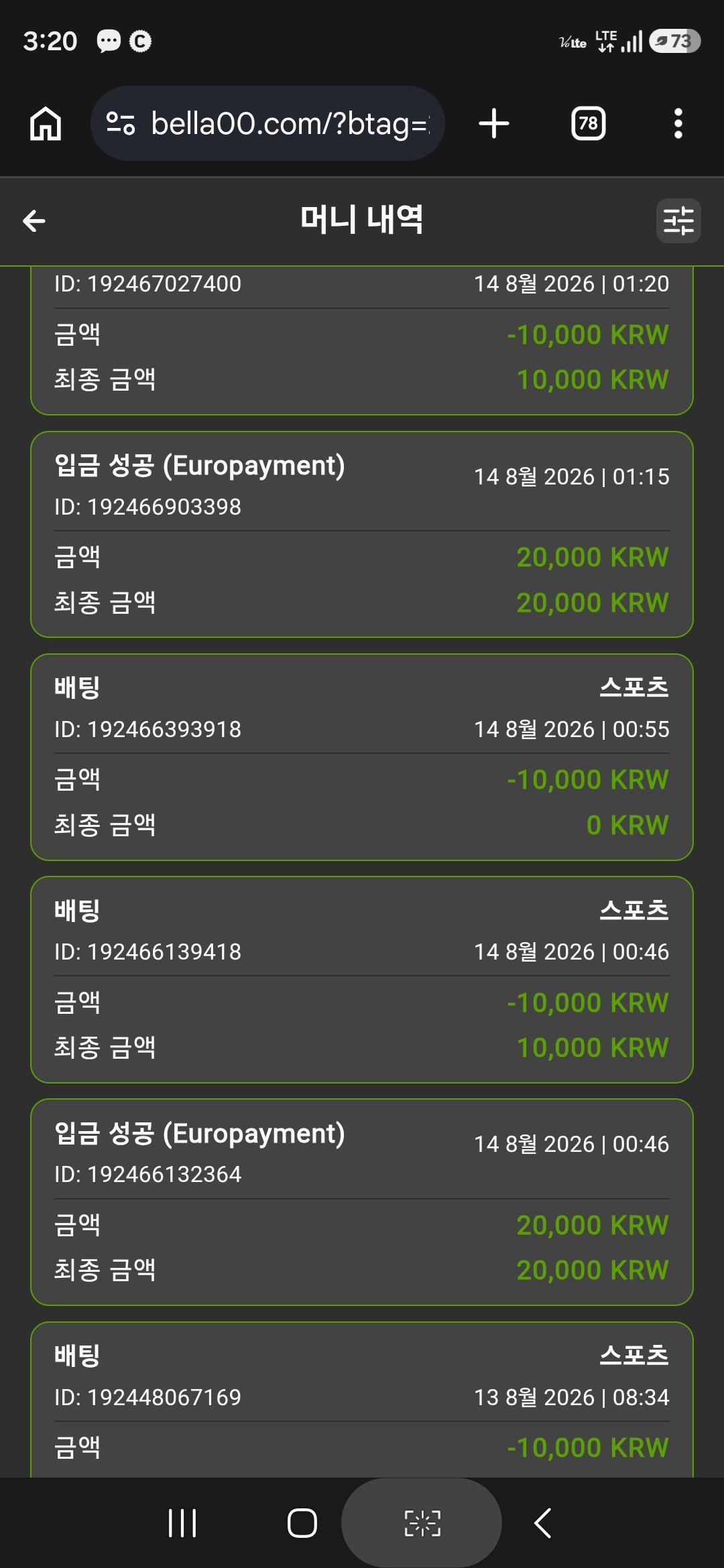Screen dimensions: 724x1568
Task: Show the 78 open tabs
Action: click(588, 124)
